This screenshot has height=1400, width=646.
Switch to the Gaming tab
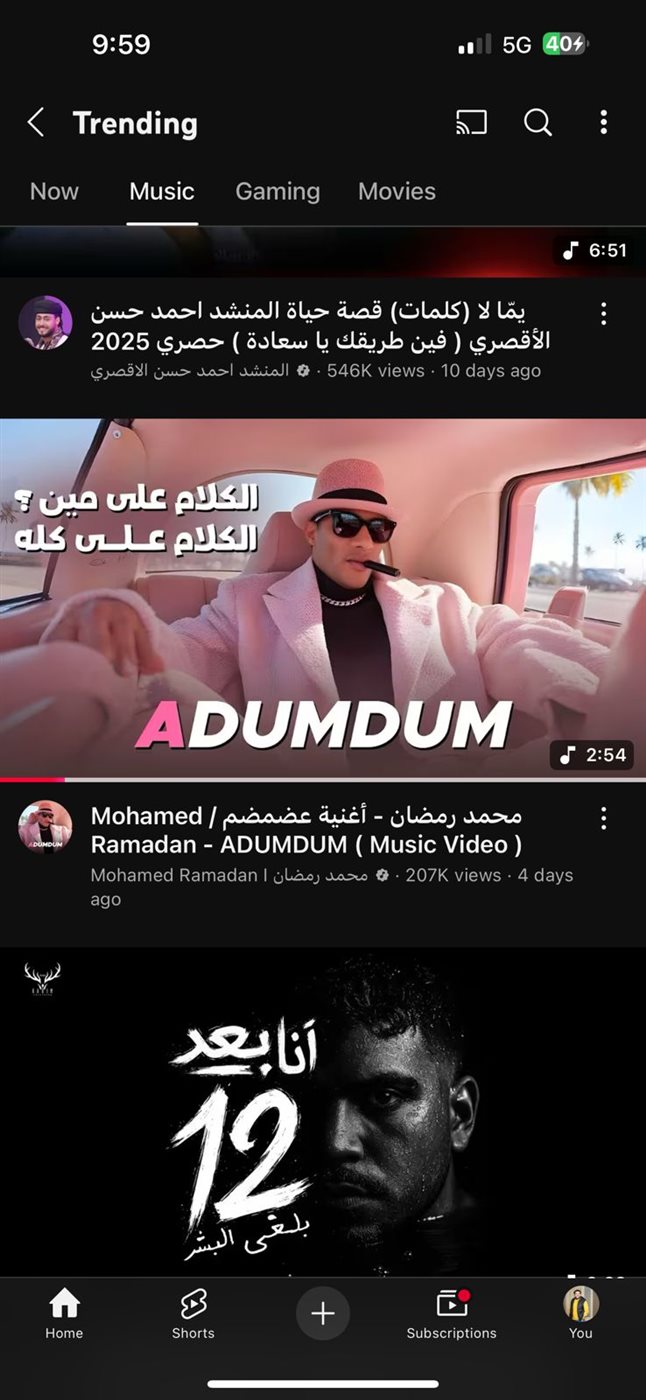(x=277, y=191)
